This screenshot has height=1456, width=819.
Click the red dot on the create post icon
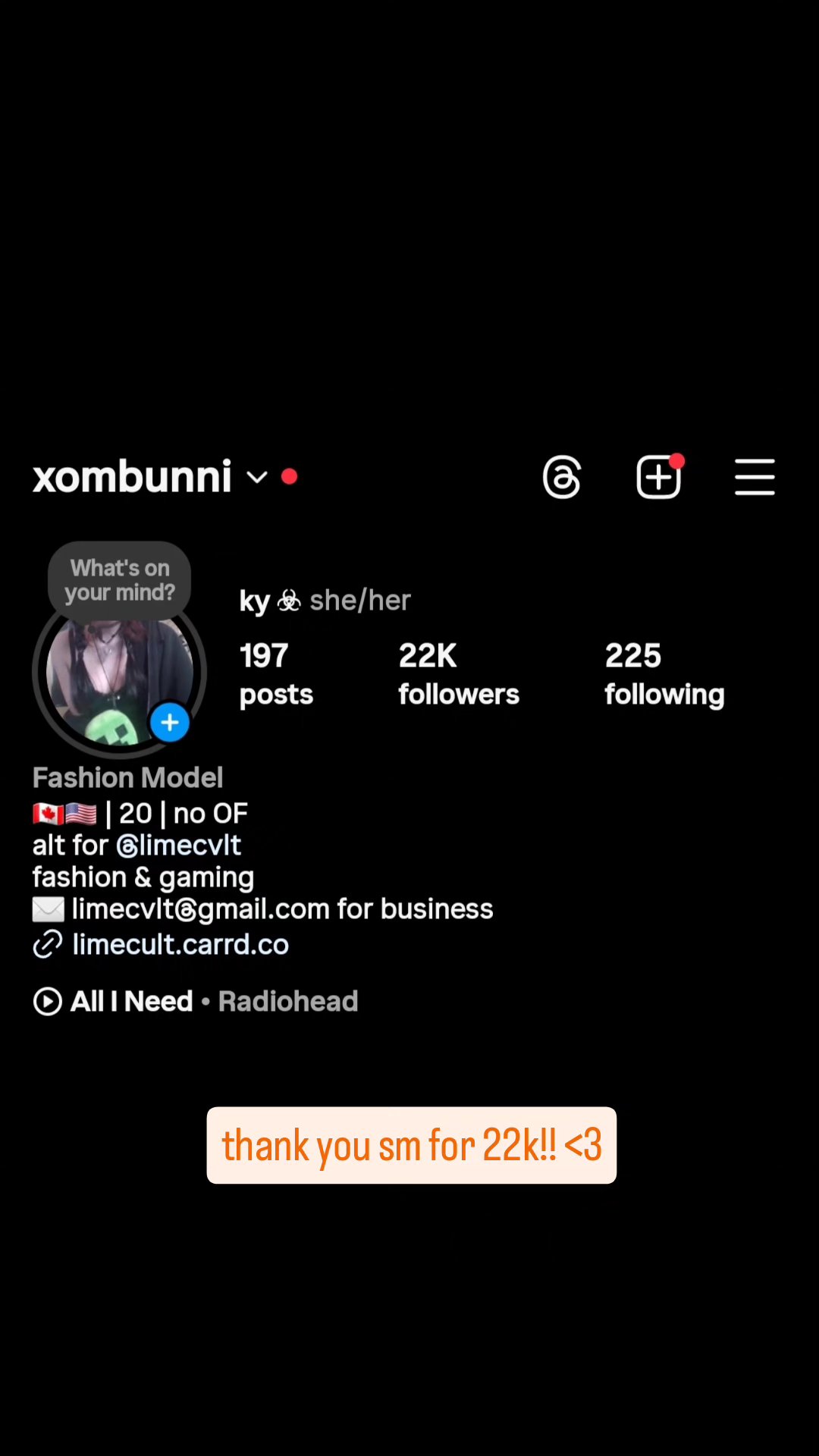[x=677, y=460]
